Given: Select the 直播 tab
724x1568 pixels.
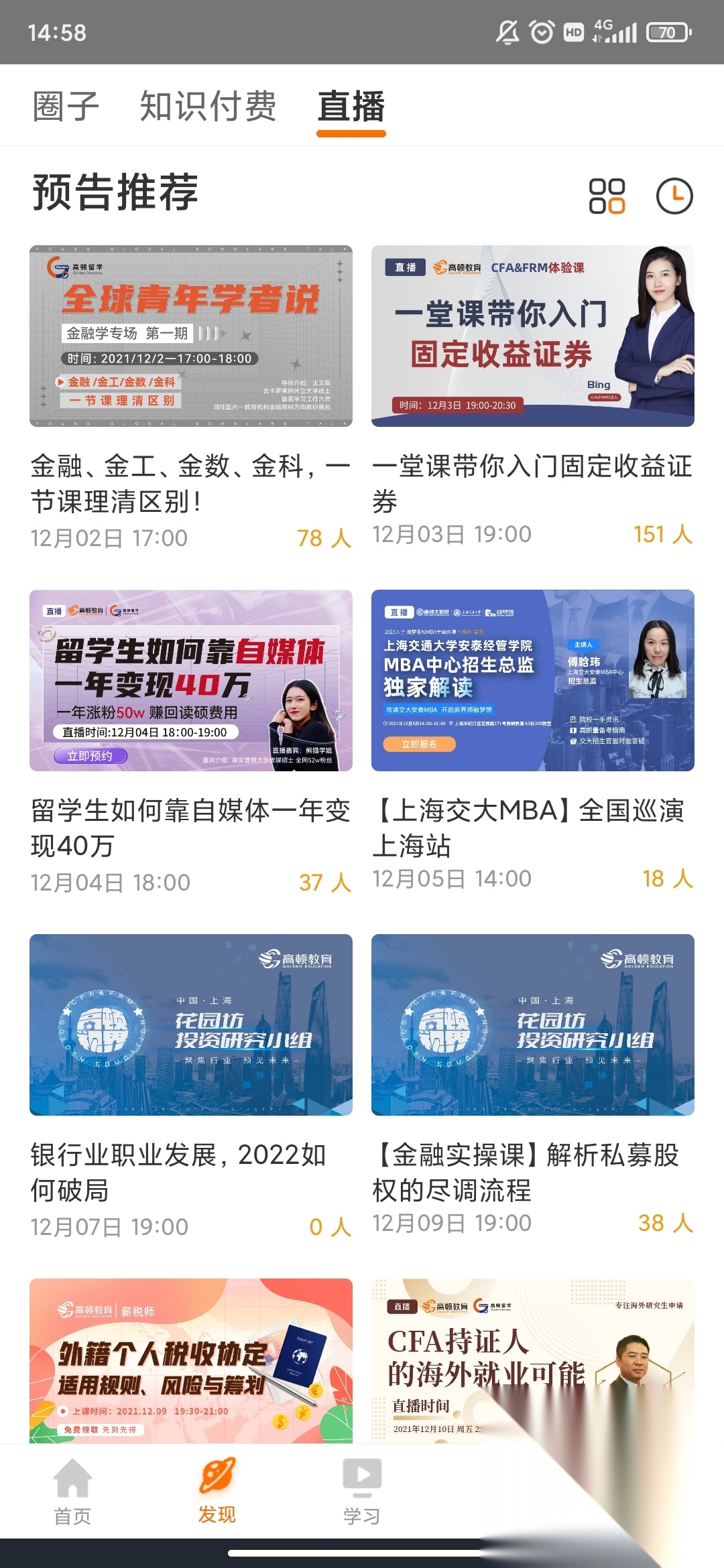Looking at the screenshot, I should [x=351, y=107].
